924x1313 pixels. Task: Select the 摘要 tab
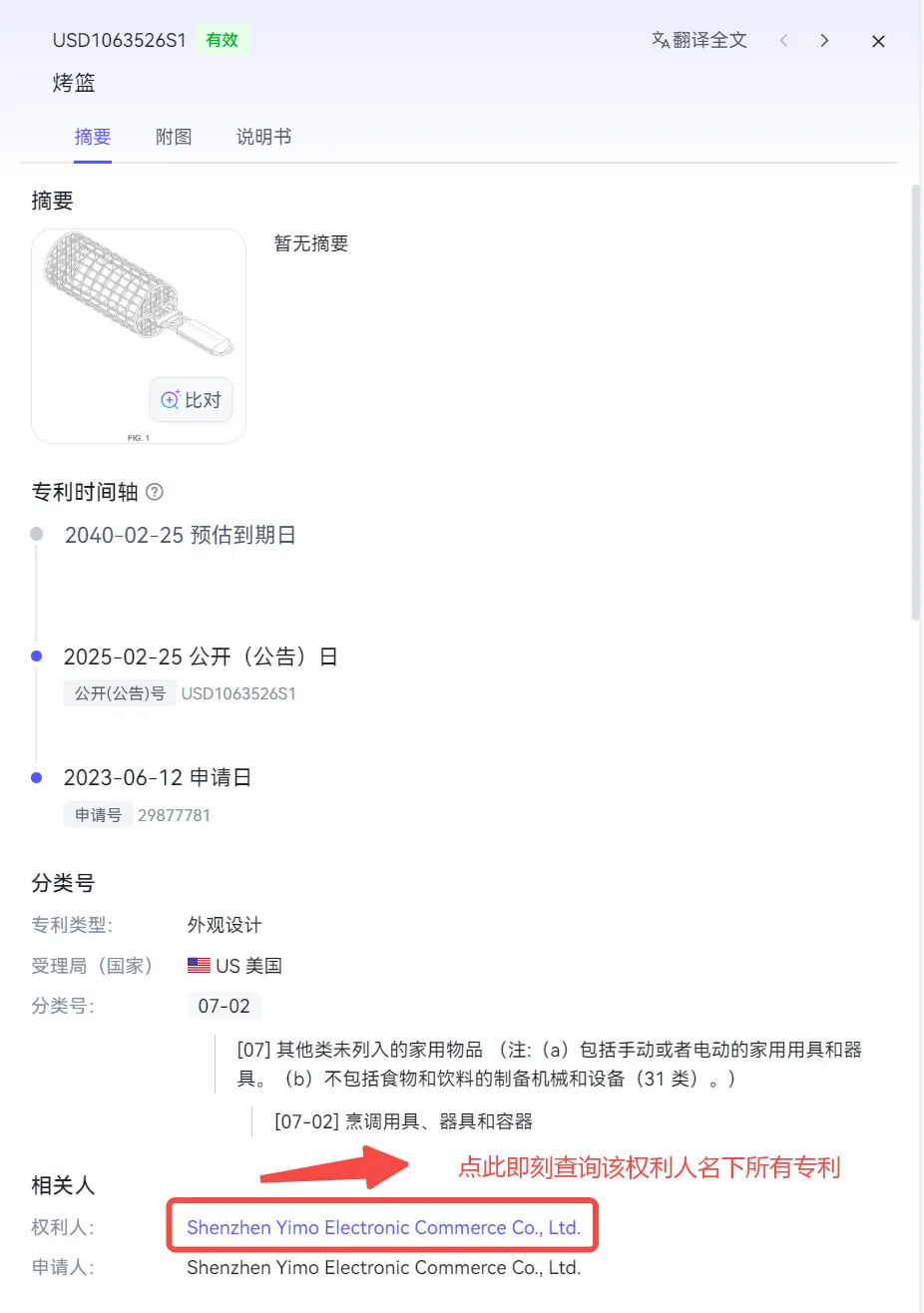[93, 137]
